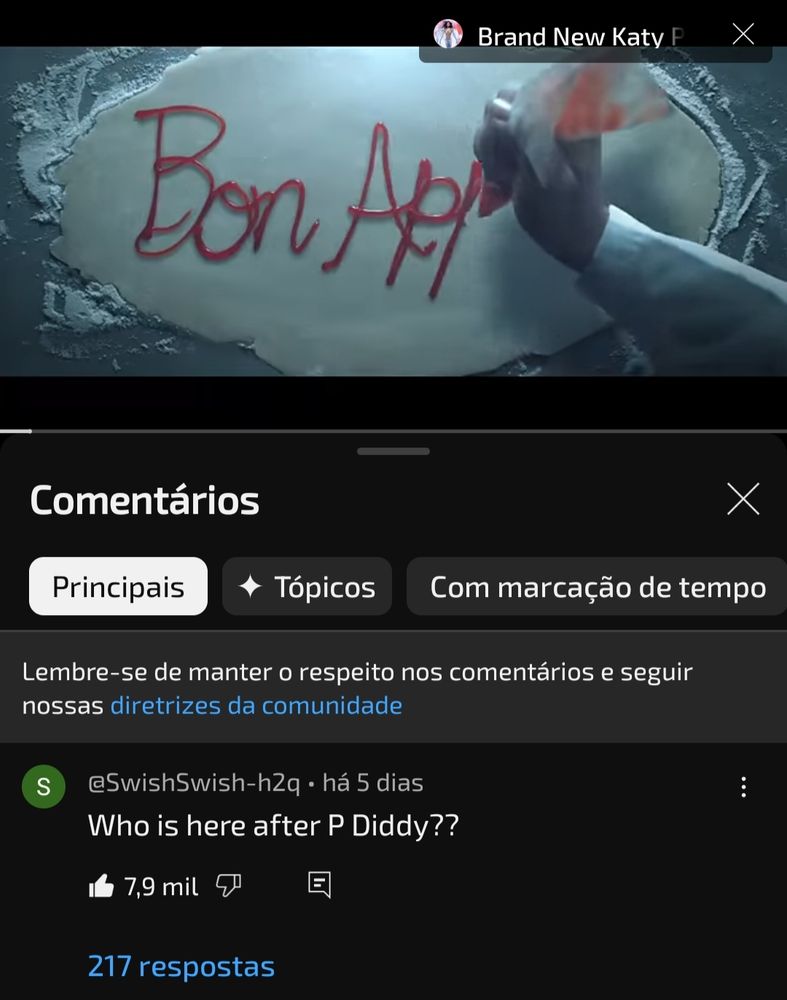Like the comment by @SwishSwish-h2q
This screenshot has width=787, height=1000.
[x=102, y=885]
